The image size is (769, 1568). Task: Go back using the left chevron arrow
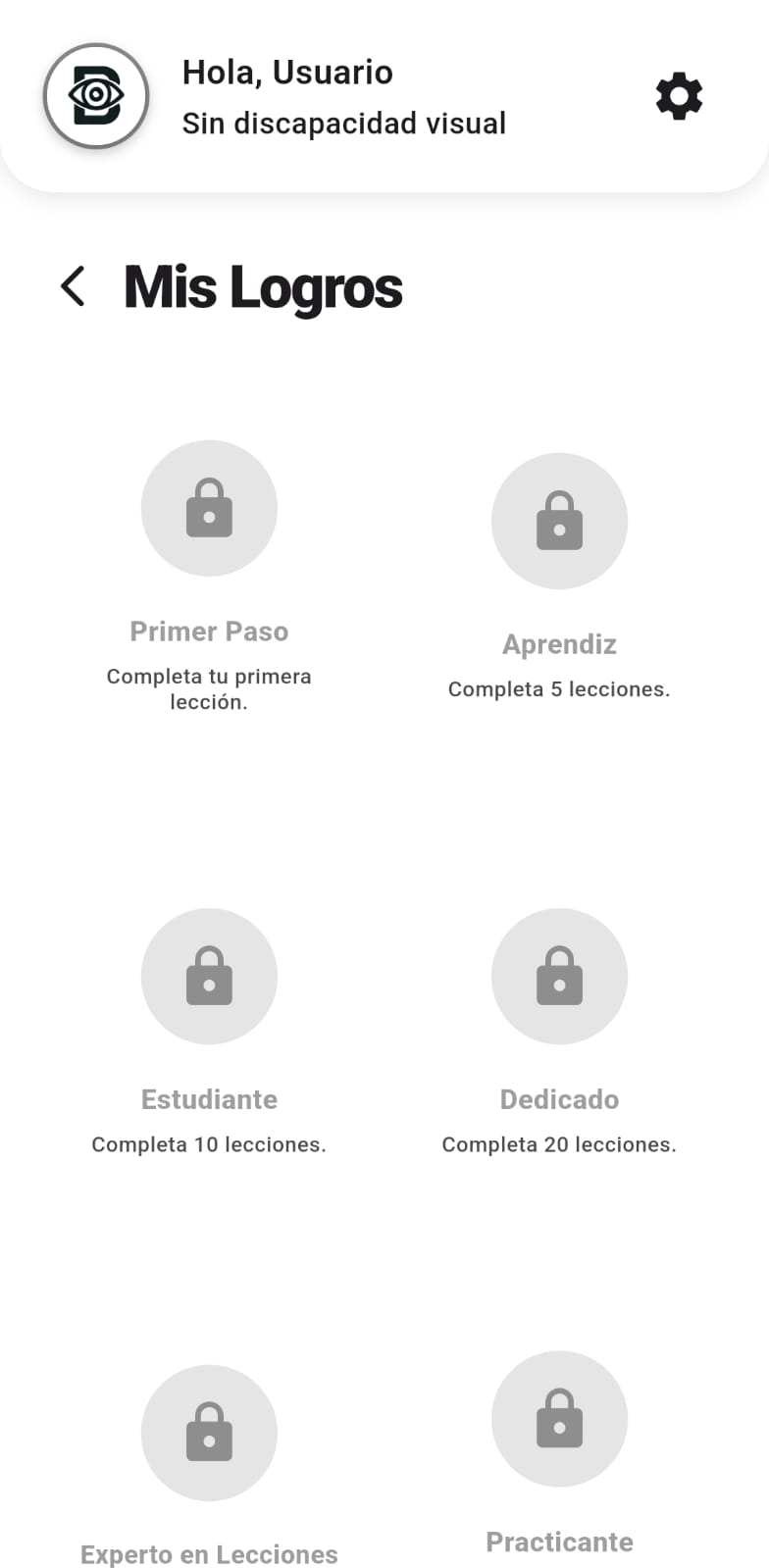click(72, 286)
